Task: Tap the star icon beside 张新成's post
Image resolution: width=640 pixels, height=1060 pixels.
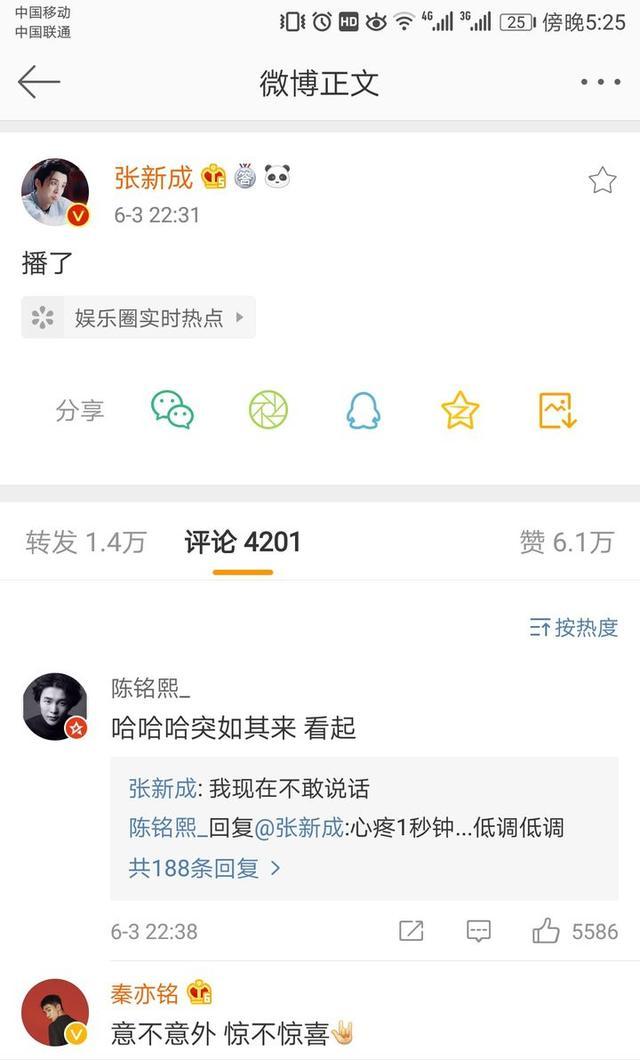Action: tap(602, 180)
